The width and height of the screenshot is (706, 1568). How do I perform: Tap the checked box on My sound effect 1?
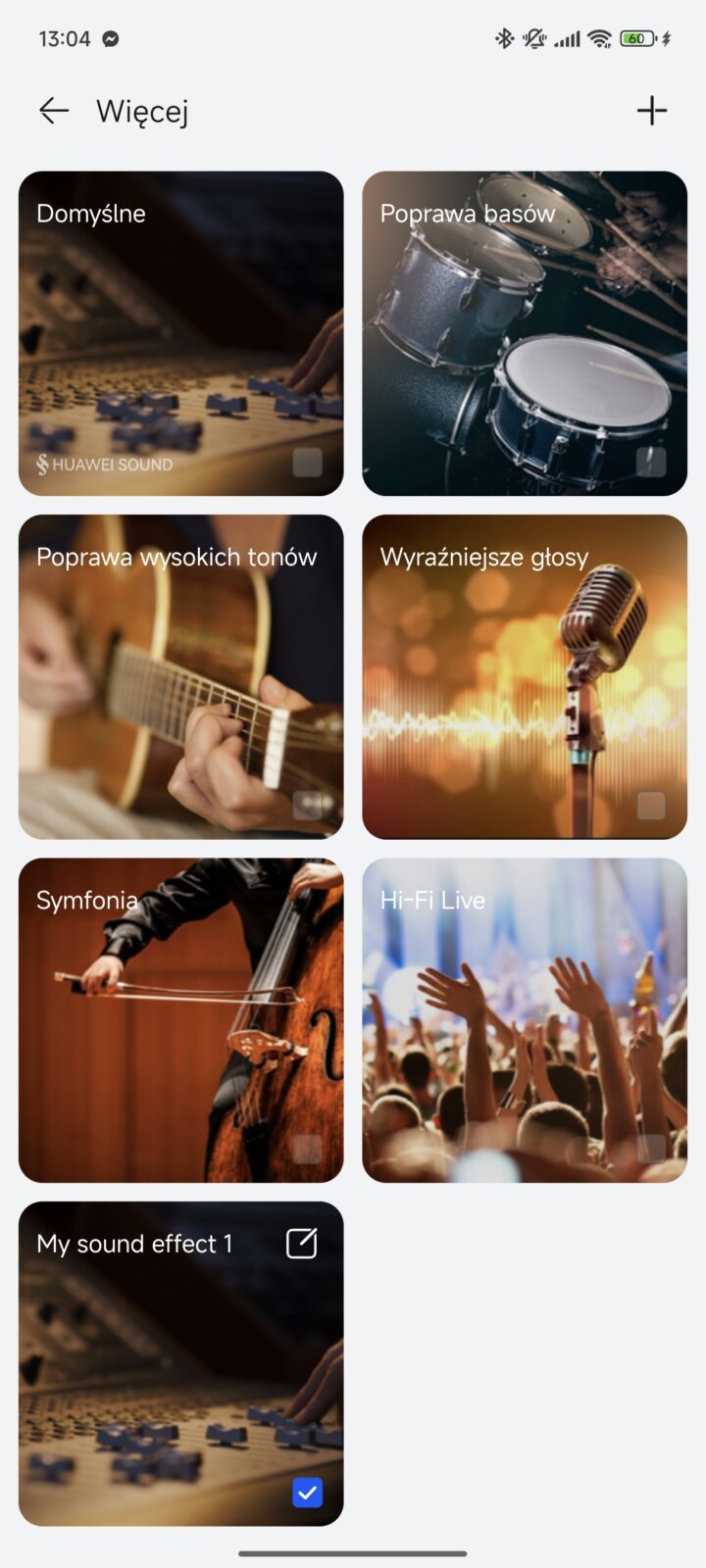(x=307, y=1492)
